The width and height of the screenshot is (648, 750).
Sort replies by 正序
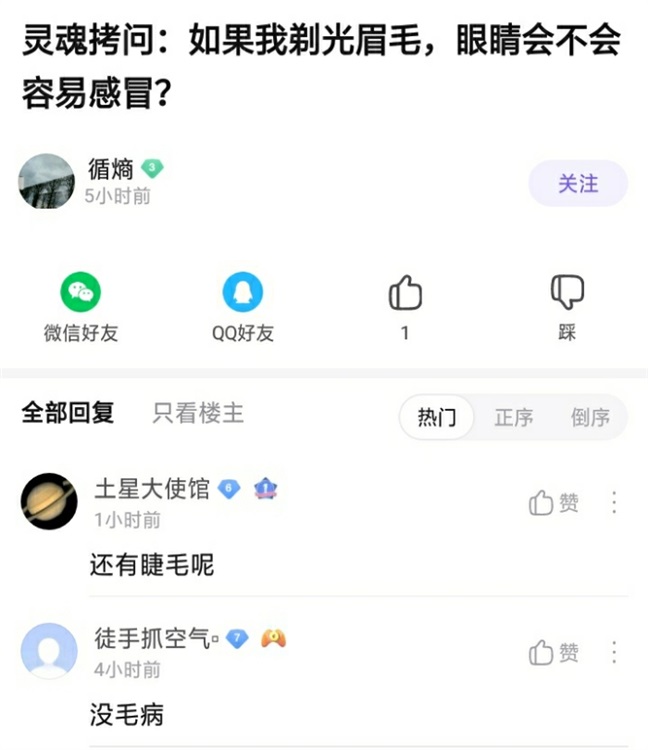click(513, 417)
